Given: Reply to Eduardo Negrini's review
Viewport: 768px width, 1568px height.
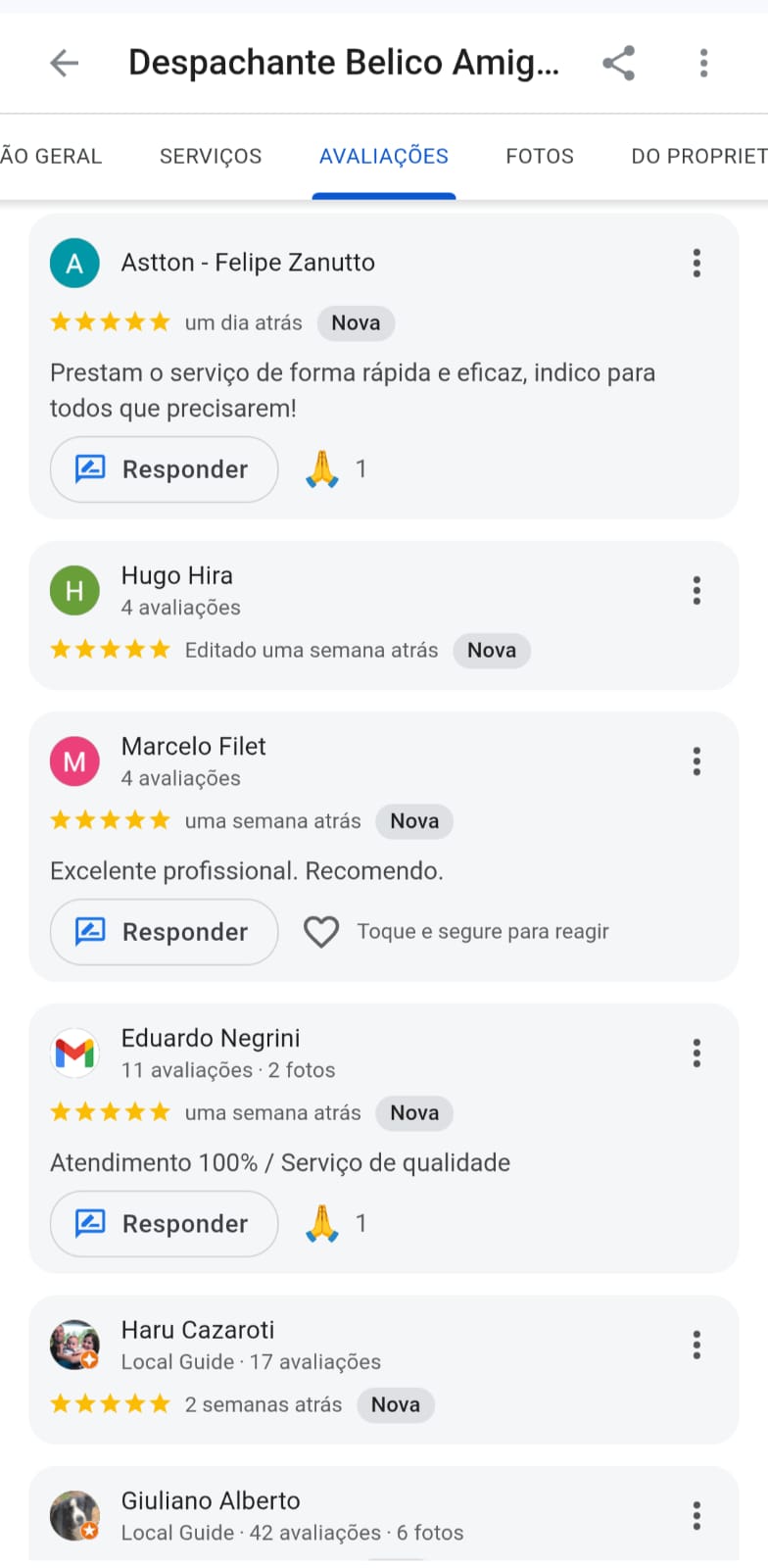Looking at the screenshot, I should click(165, 1224).
